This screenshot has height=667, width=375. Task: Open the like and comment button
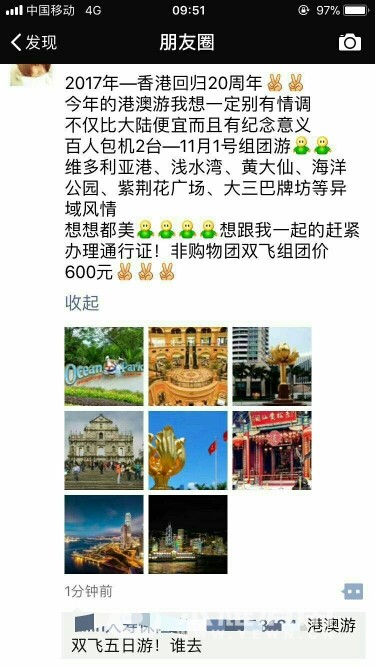(353, 591)
